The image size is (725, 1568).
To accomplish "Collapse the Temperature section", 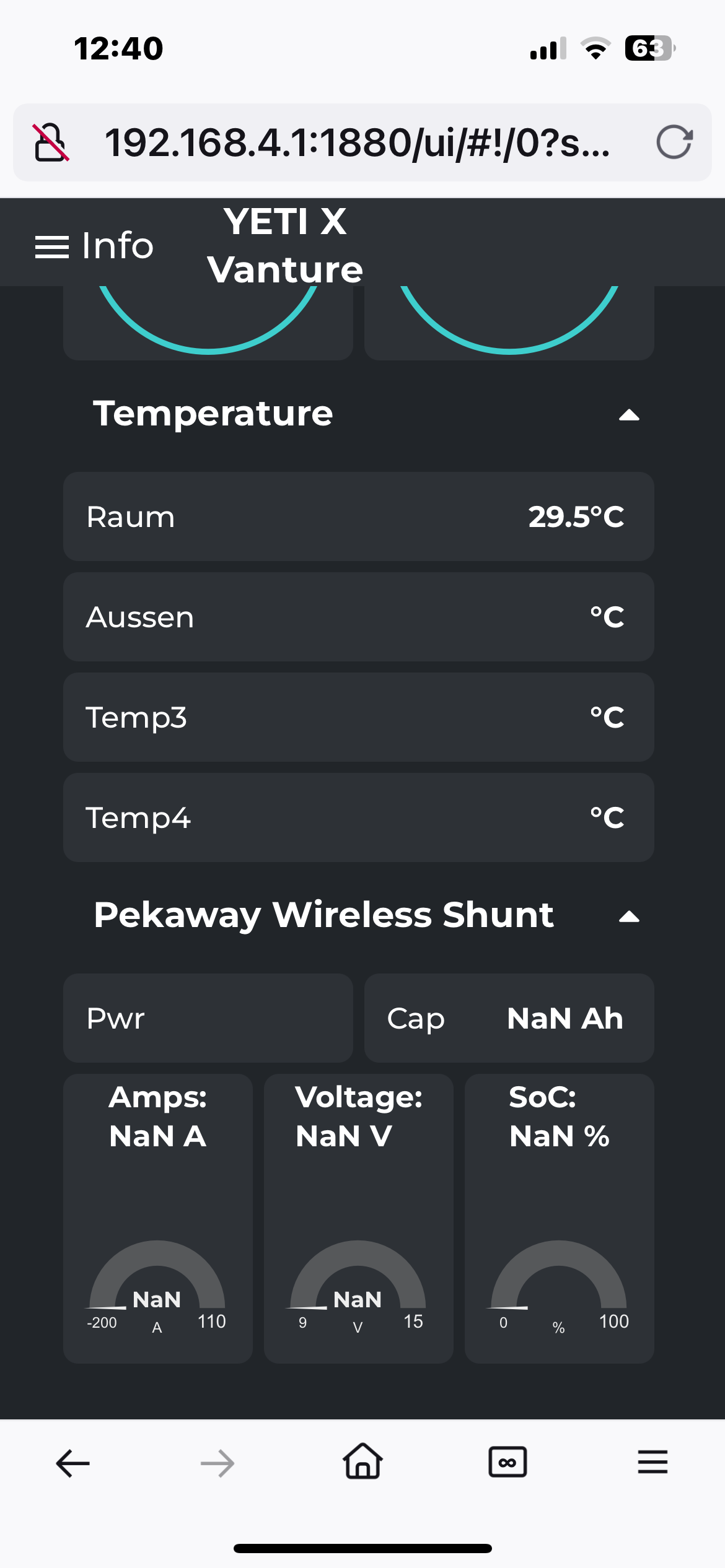I will point(629,415).
